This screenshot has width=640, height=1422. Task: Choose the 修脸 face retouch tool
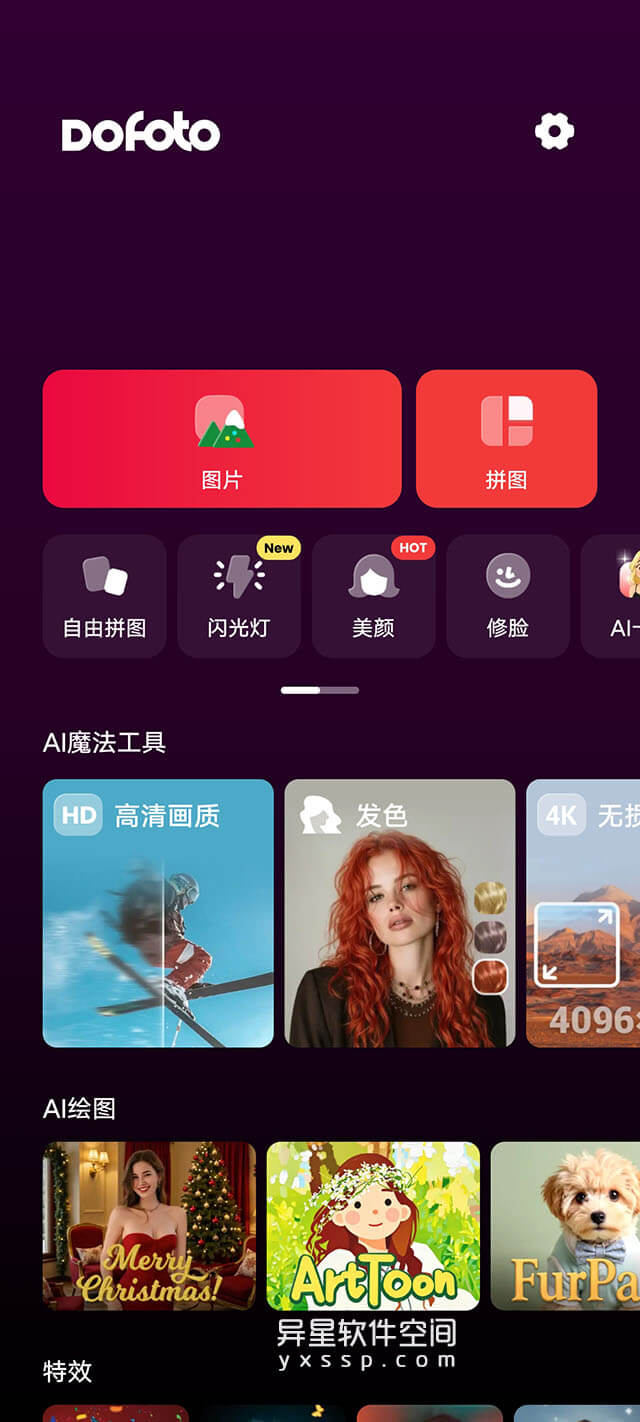(508, 596)
